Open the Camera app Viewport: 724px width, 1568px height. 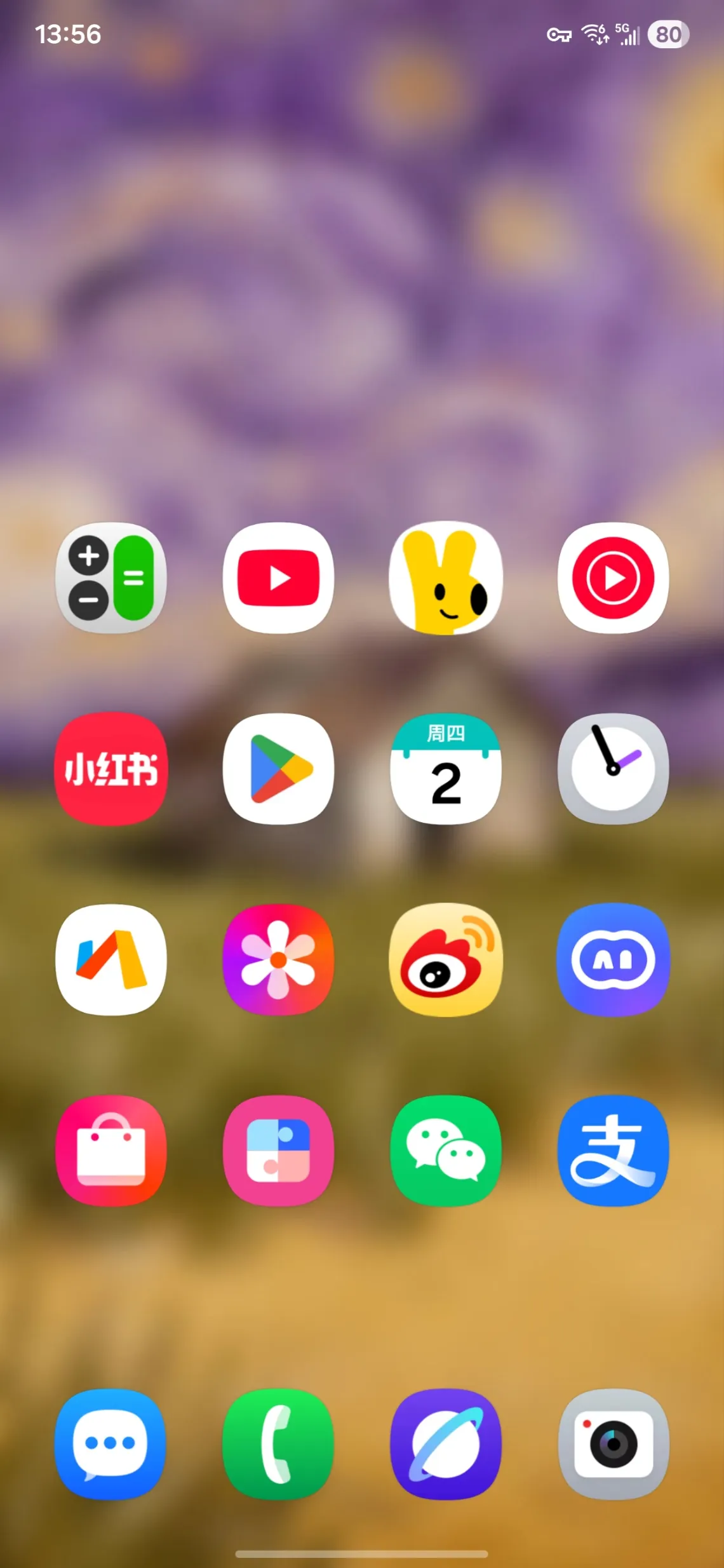click(x=613, y=1443)
